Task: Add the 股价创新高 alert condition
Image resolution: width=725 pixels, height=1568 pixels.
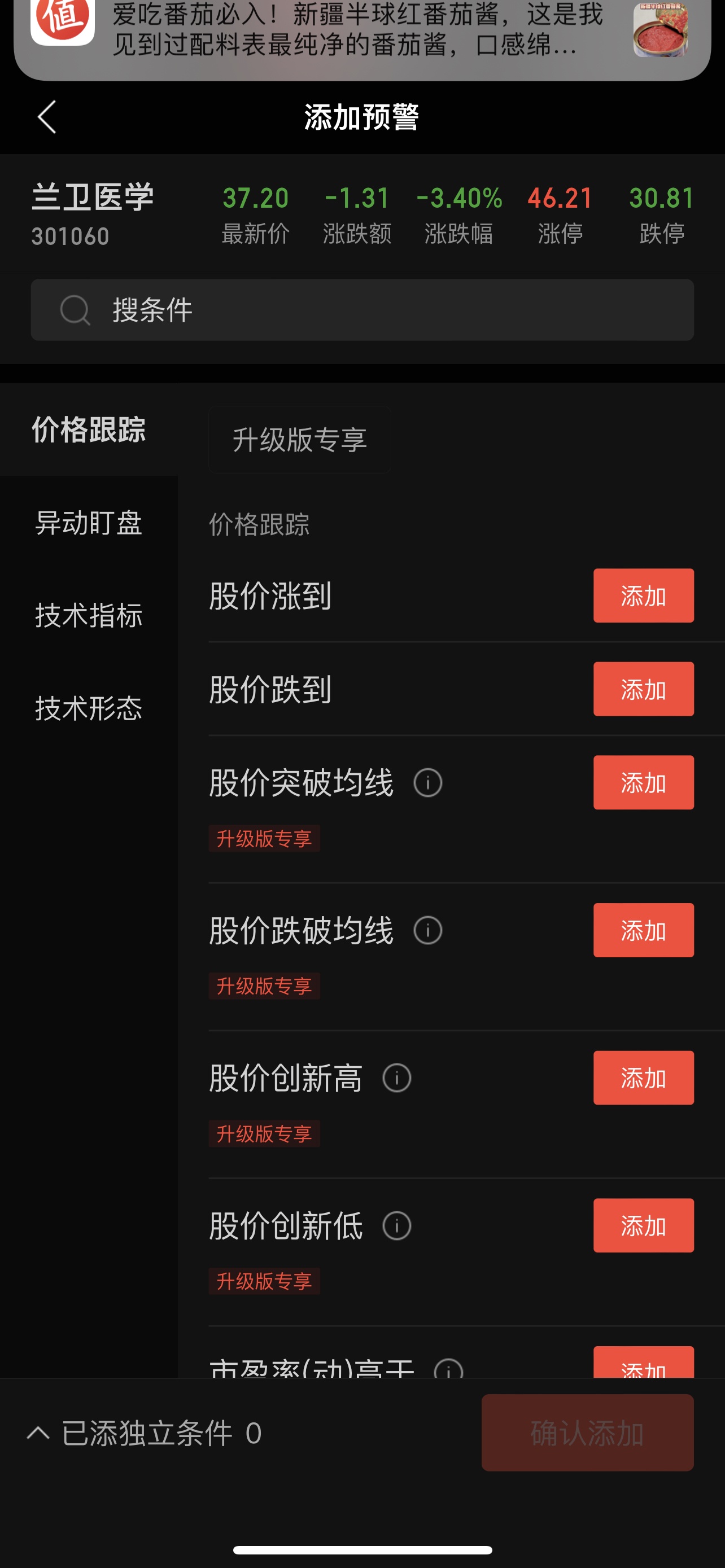Action: 644,1078
